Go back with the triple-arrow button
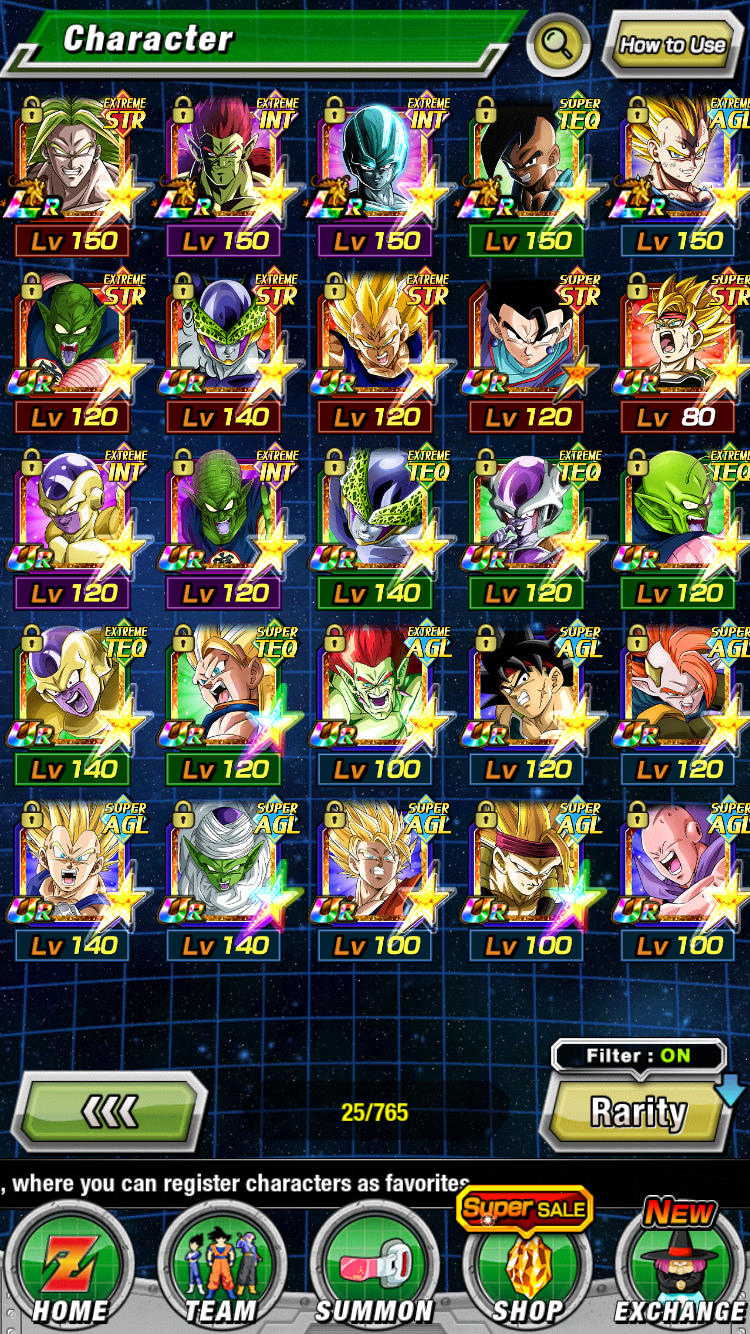The width and height of the screenshot is (750, 1334). 108,1111
